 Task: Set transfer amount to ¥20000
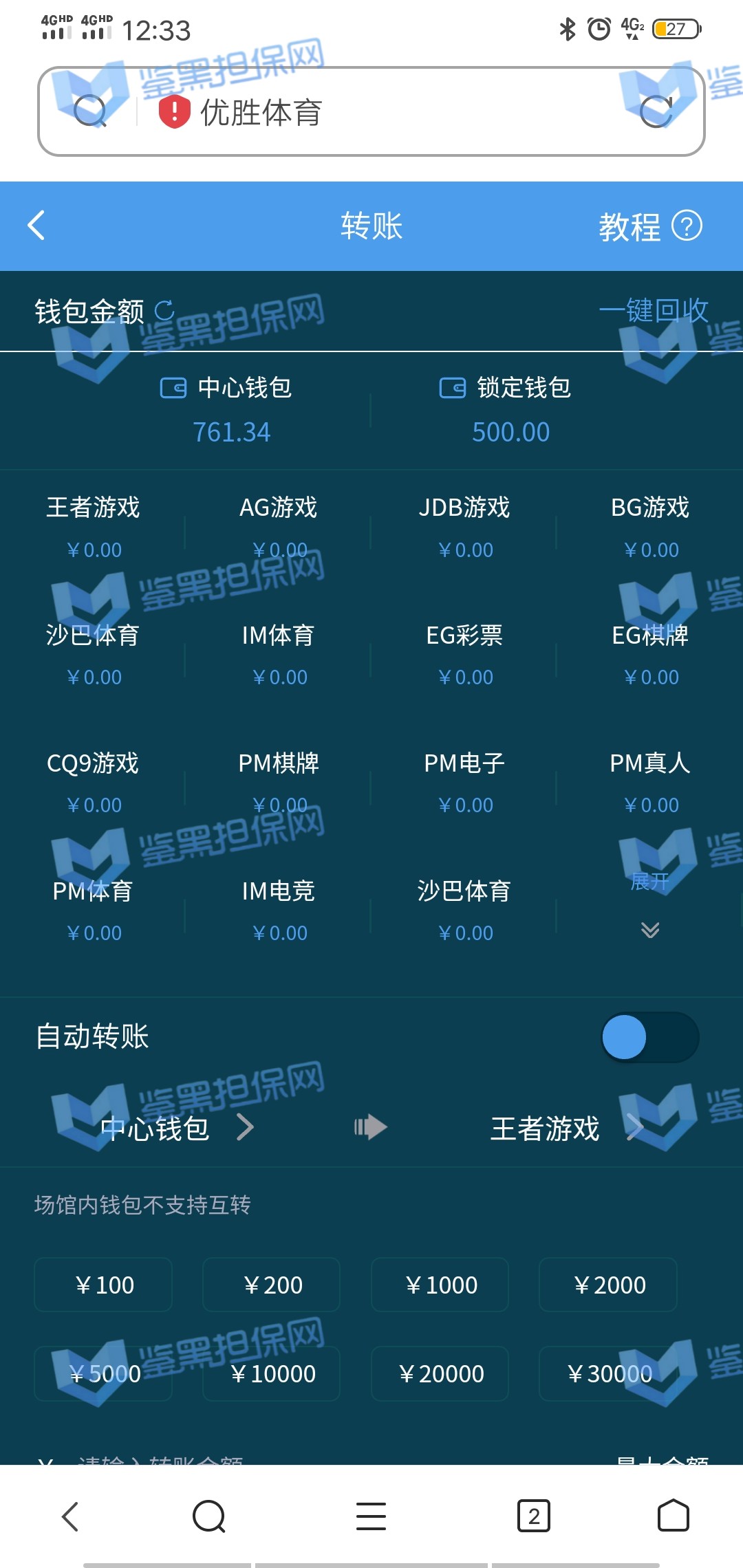pyautogui.click(x=440, y=1373)
